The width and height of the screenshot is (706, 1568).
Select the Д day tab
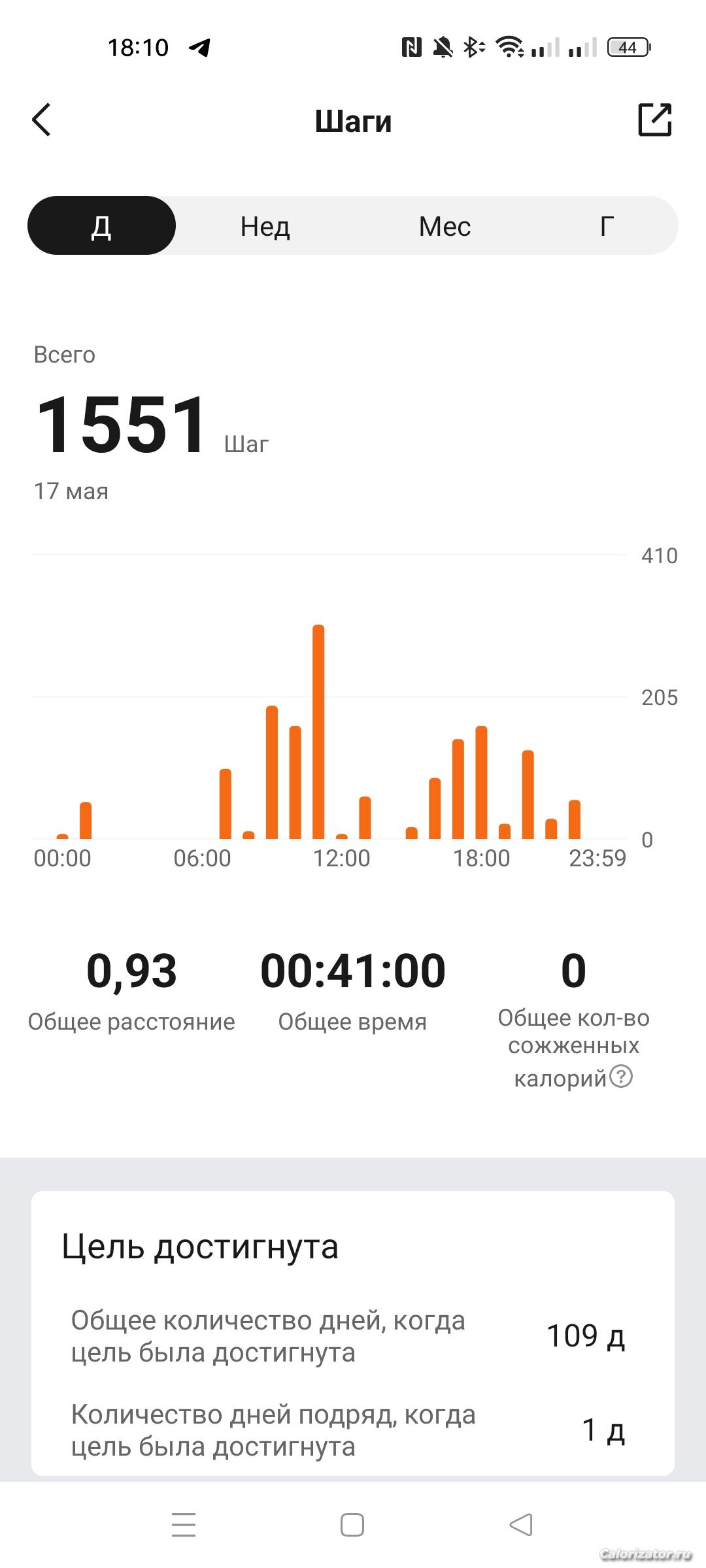click(101, 226)
